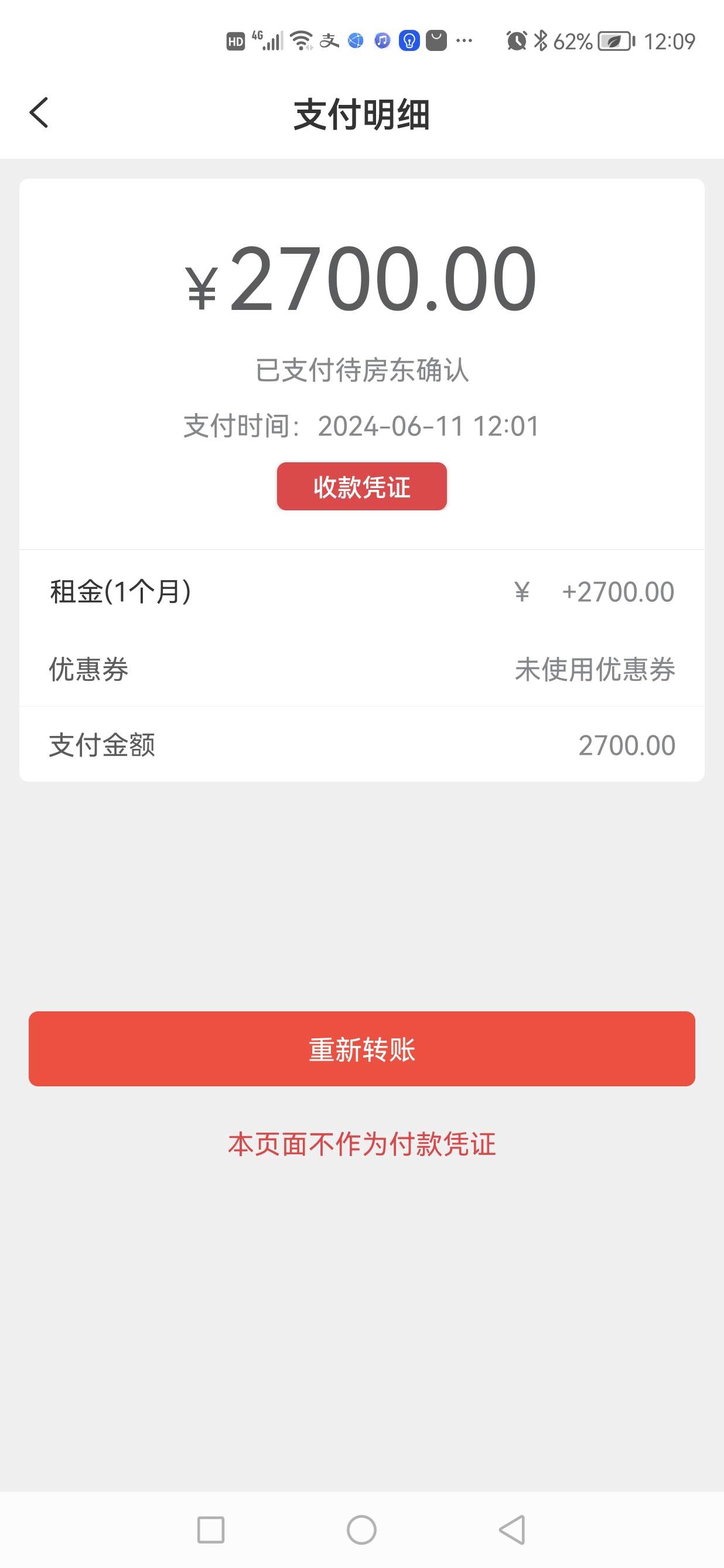Go to the system home screen
Image resolution: width=724 pixels, height=1568 pixels.
point(361,1530)
